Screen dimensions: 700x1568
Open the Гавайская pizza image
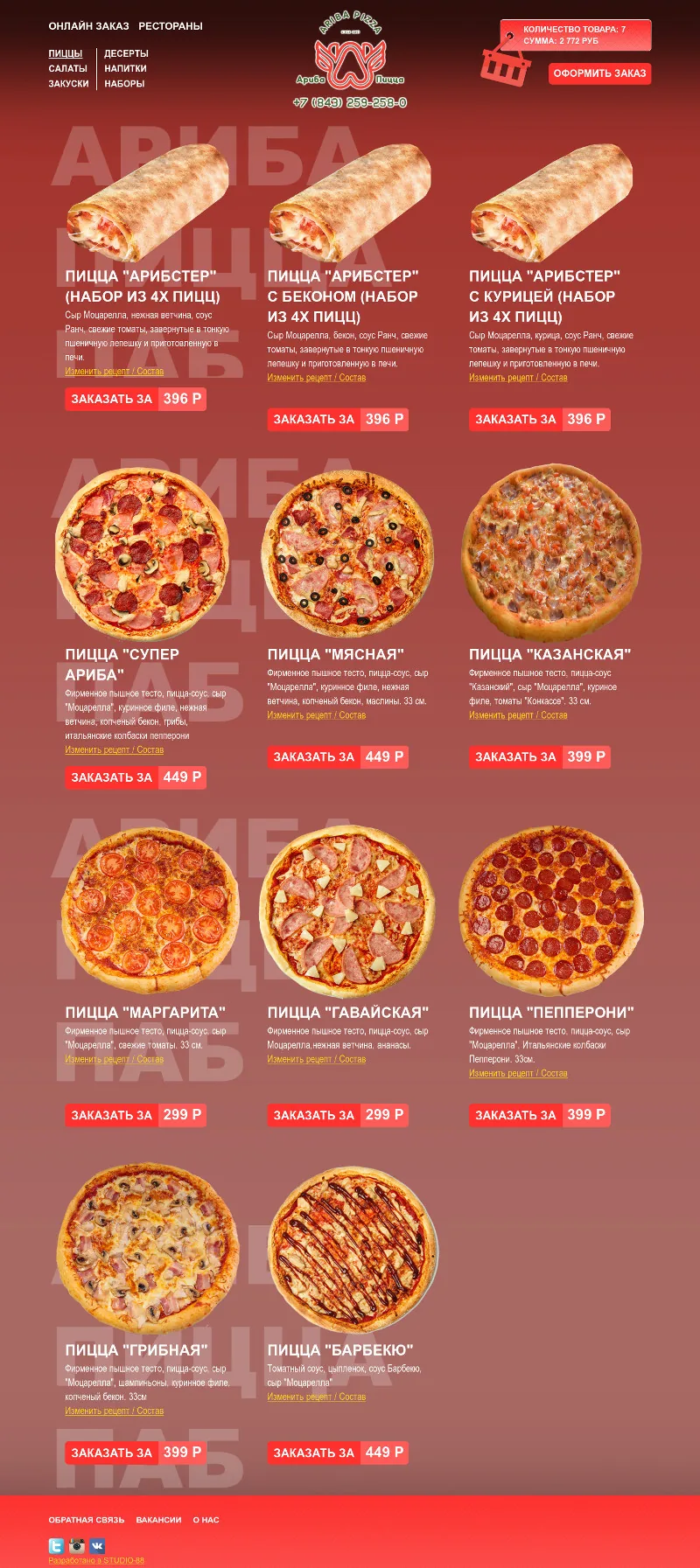coord(346,911)
